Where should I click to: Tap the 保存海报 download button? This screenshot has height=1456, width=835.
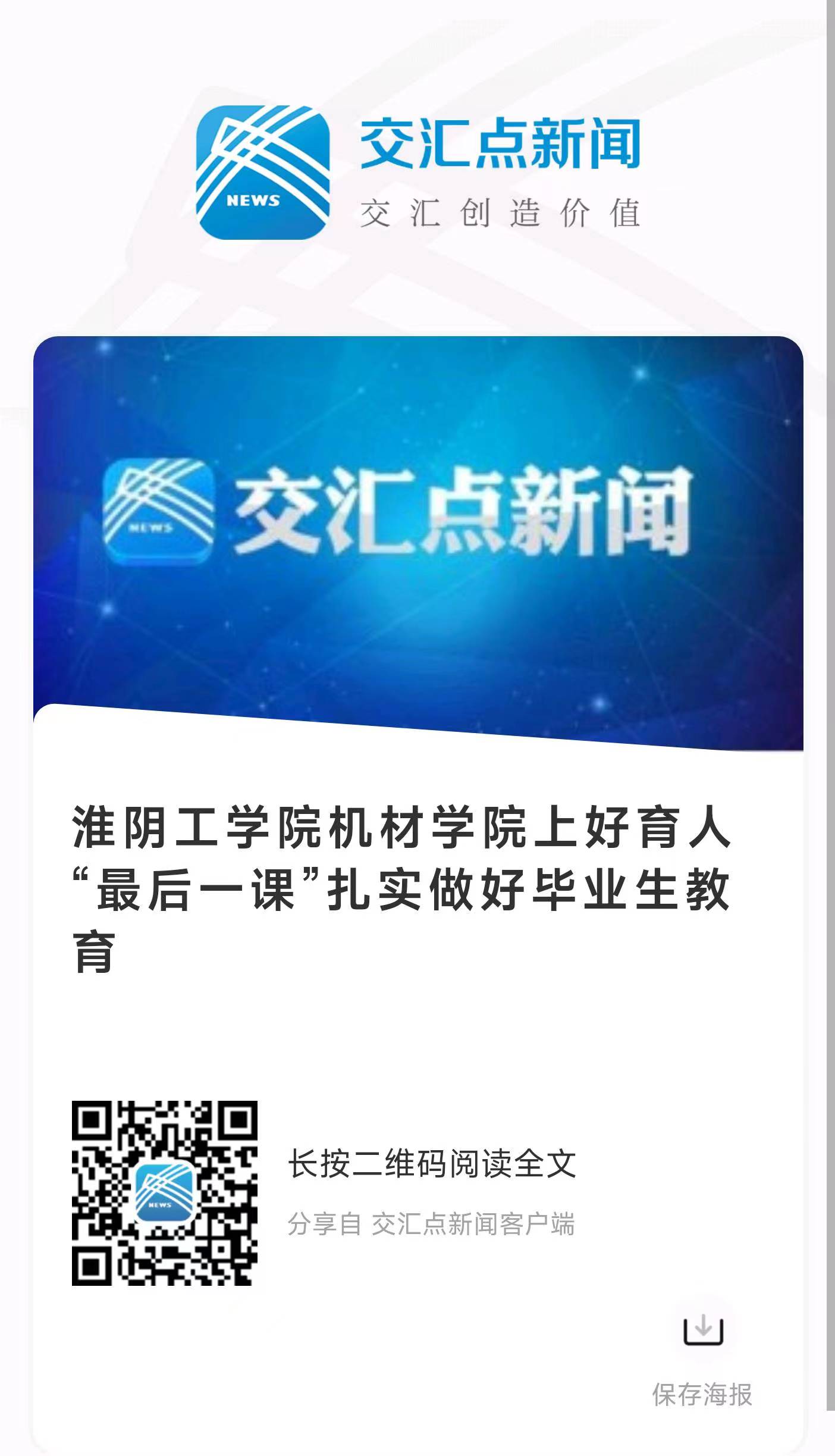[x=703, y=1331]
